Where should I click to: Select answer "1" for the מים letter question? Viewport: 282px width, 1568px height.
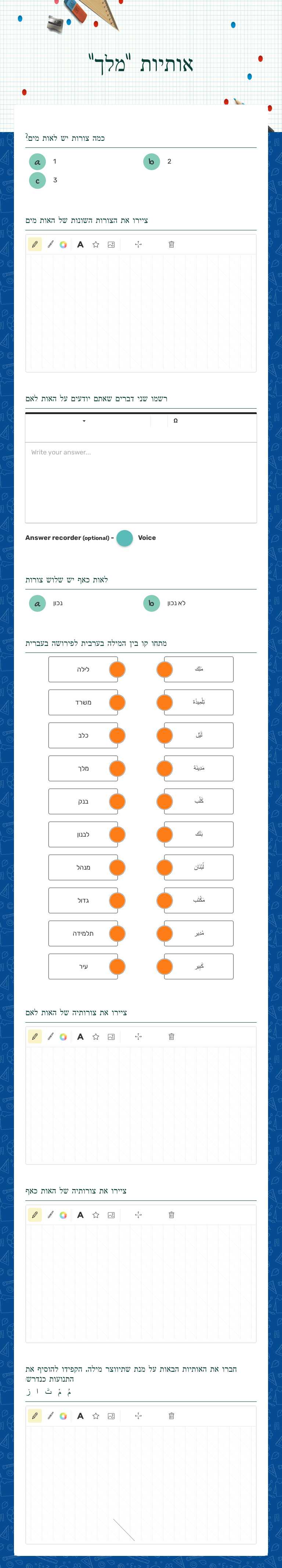point(38,161)
